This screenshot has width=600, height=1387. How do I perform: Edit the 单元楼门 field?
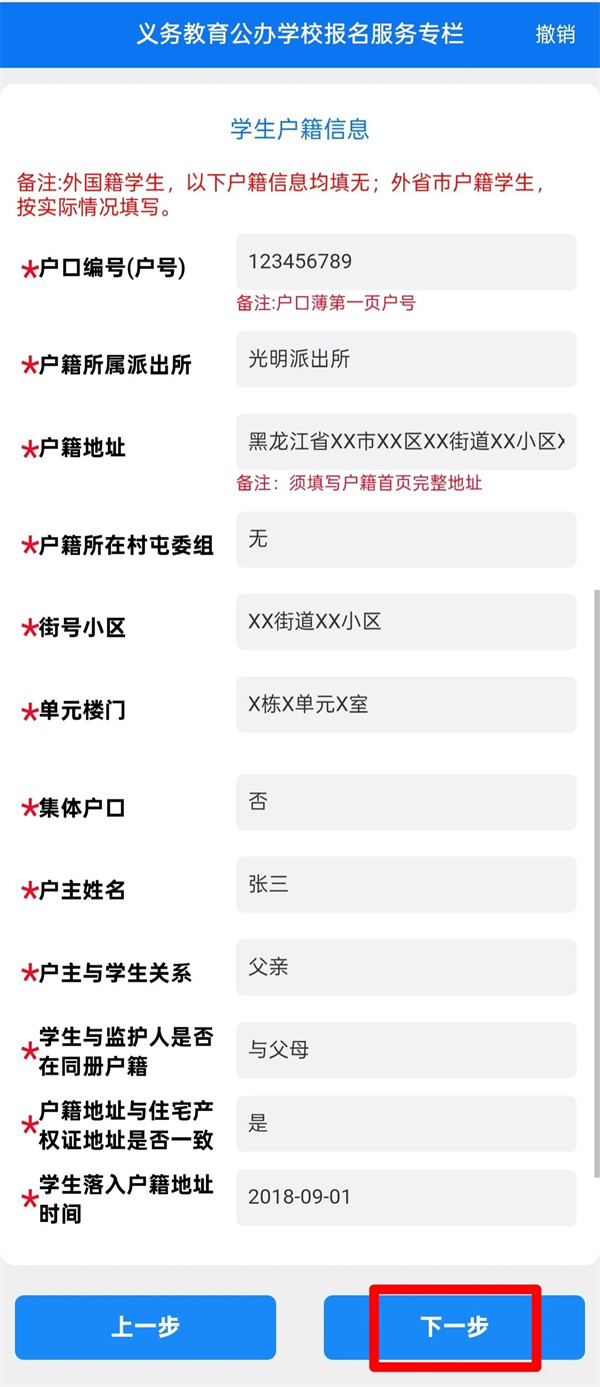tap(406, 704)
